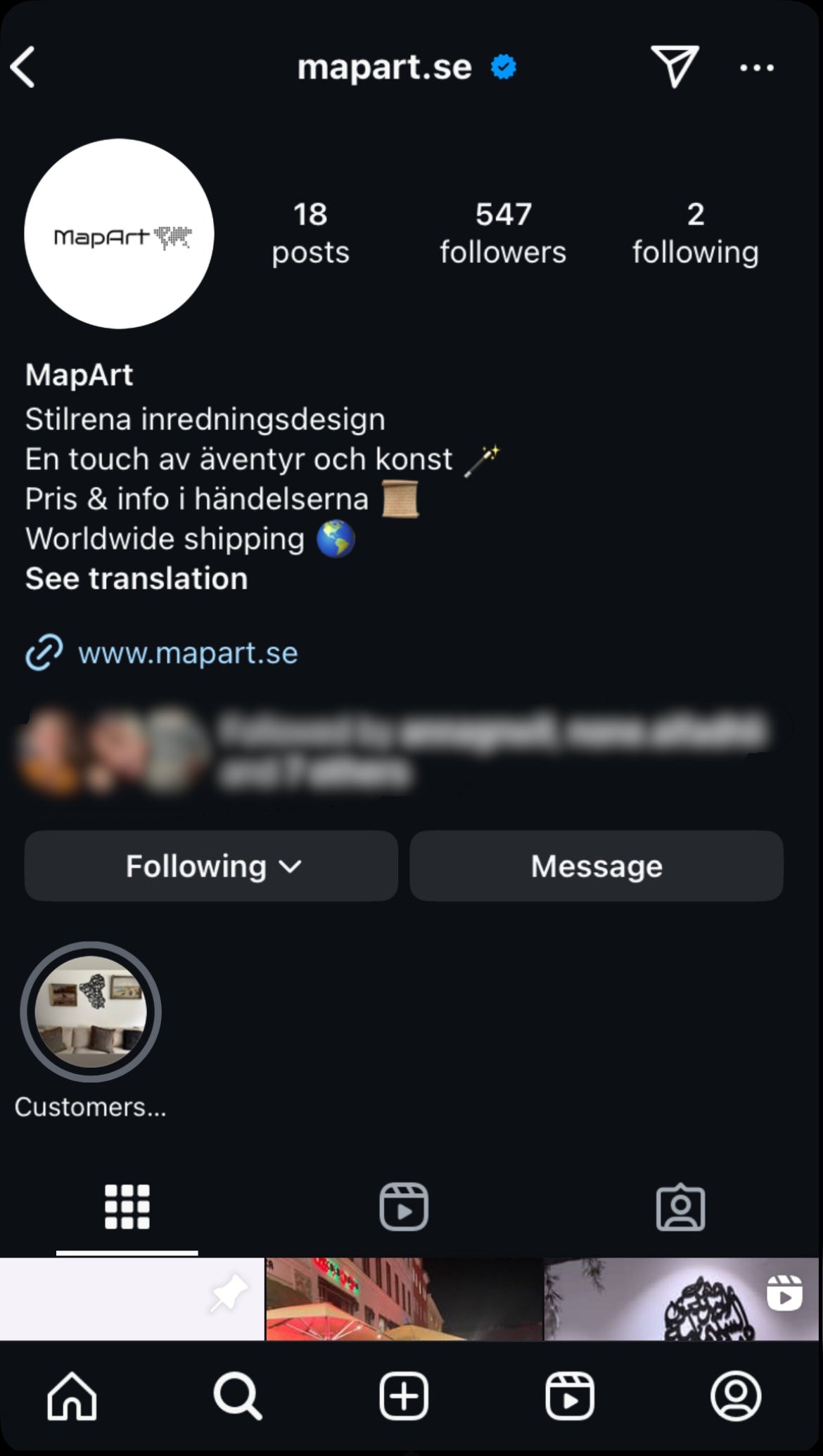
Task: Go to the Home feed
Action: (72, 1396)
